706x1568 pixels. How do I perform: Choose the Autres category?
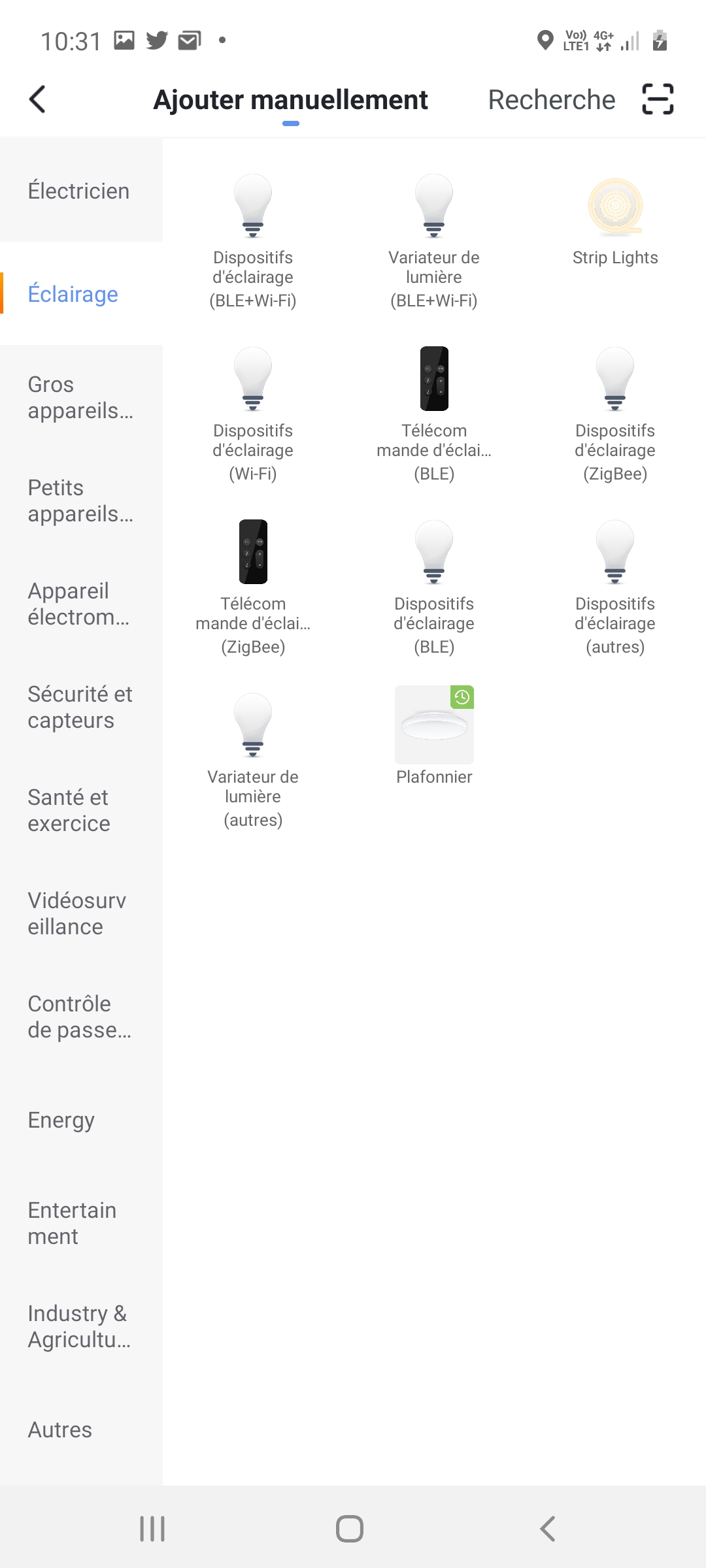(x=81, y=1429)
